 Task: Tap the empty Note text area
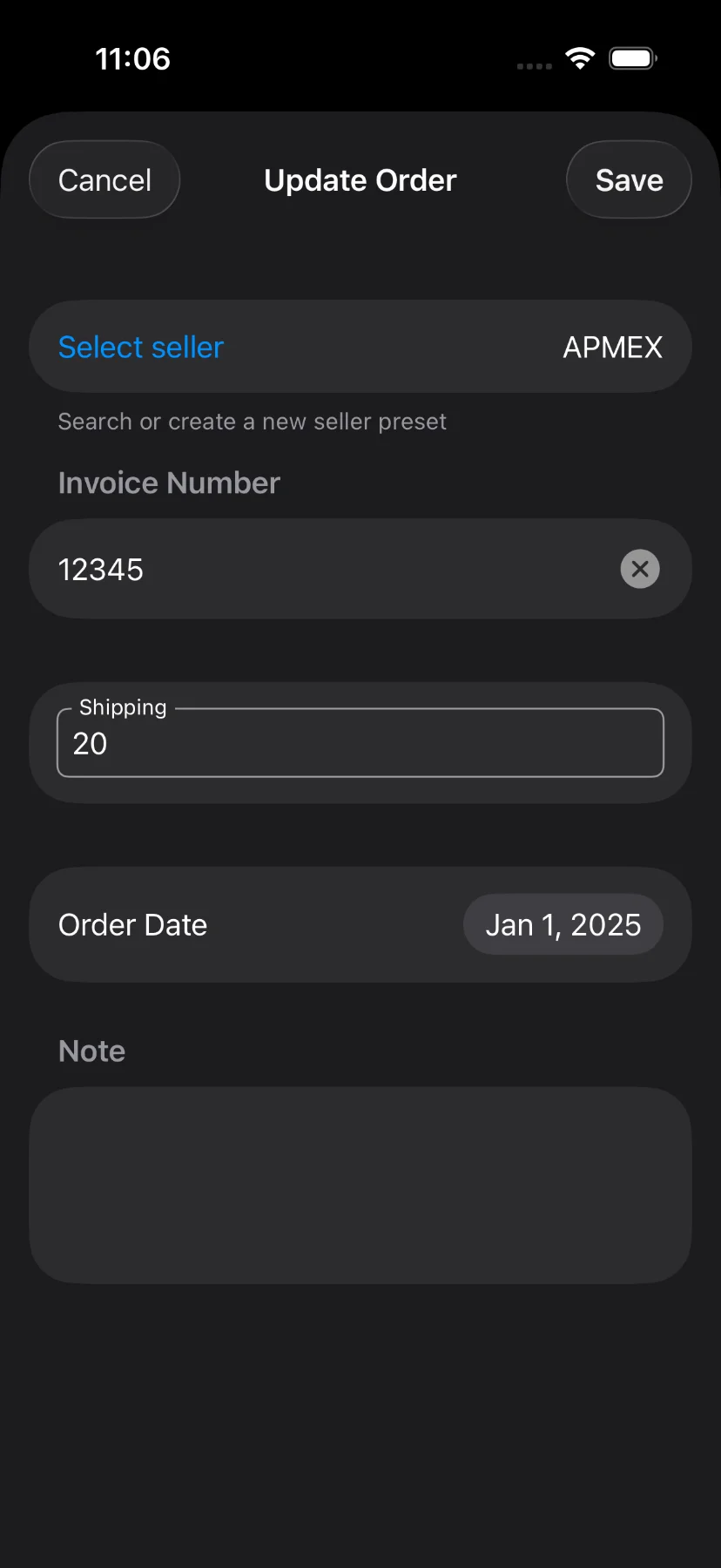(360, 1185)
